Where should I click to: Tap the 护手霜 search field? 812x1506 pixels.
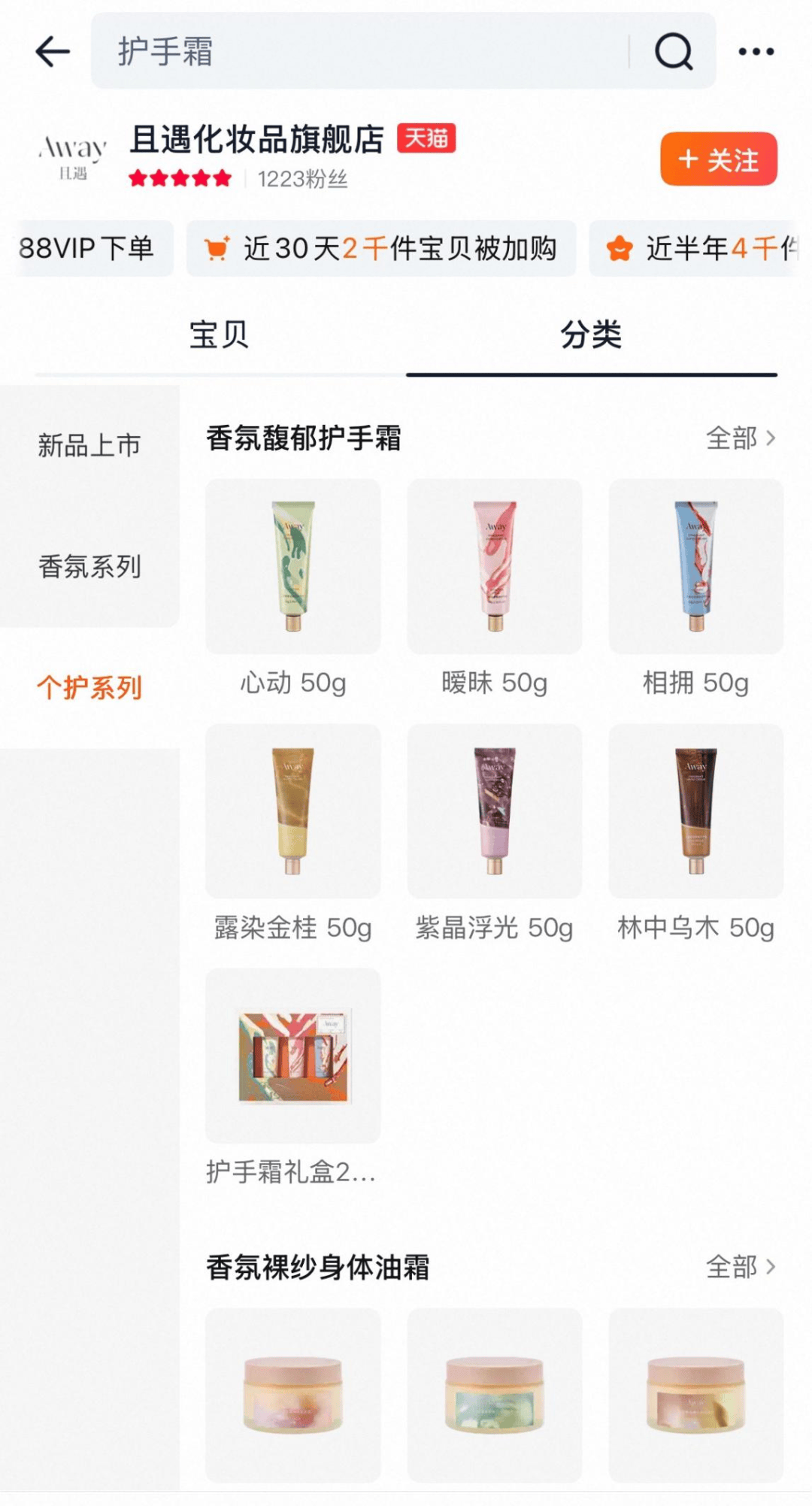pos(361,52)
